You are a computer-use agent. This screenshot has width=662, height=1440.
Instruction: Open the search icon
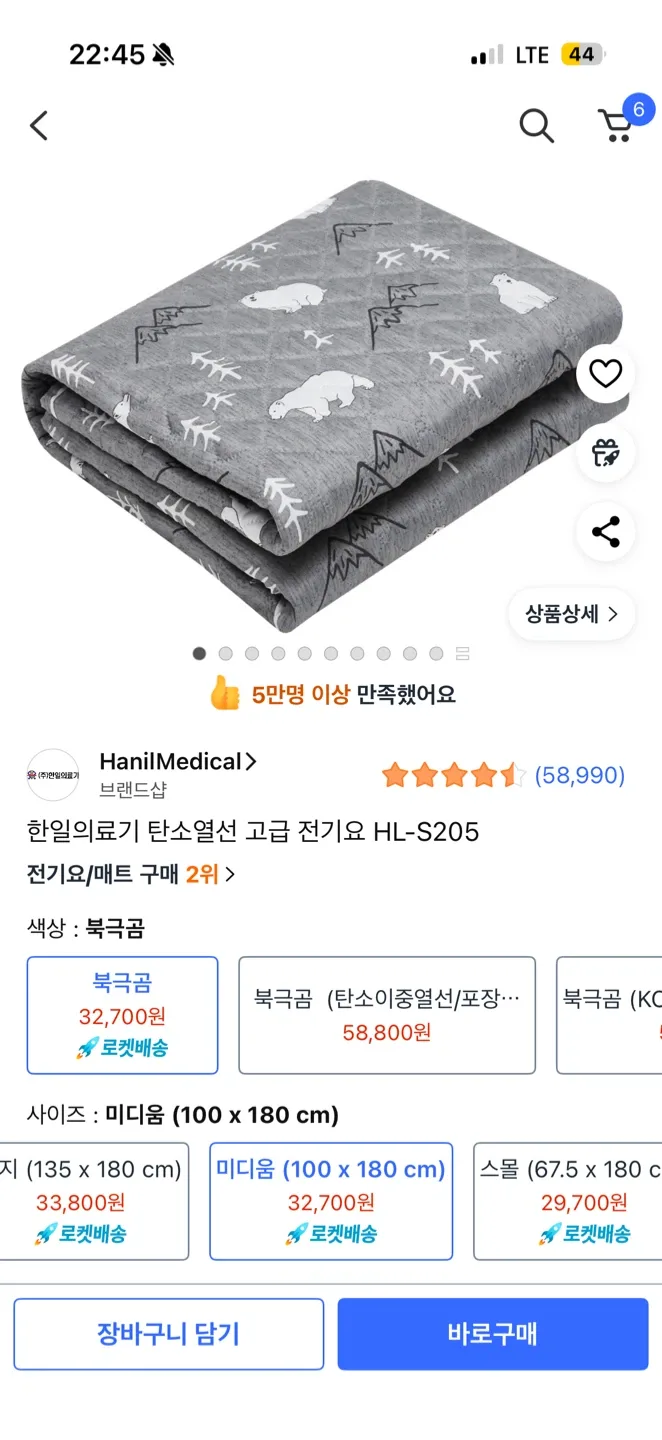pyautogui.click(x=536, y=126)
